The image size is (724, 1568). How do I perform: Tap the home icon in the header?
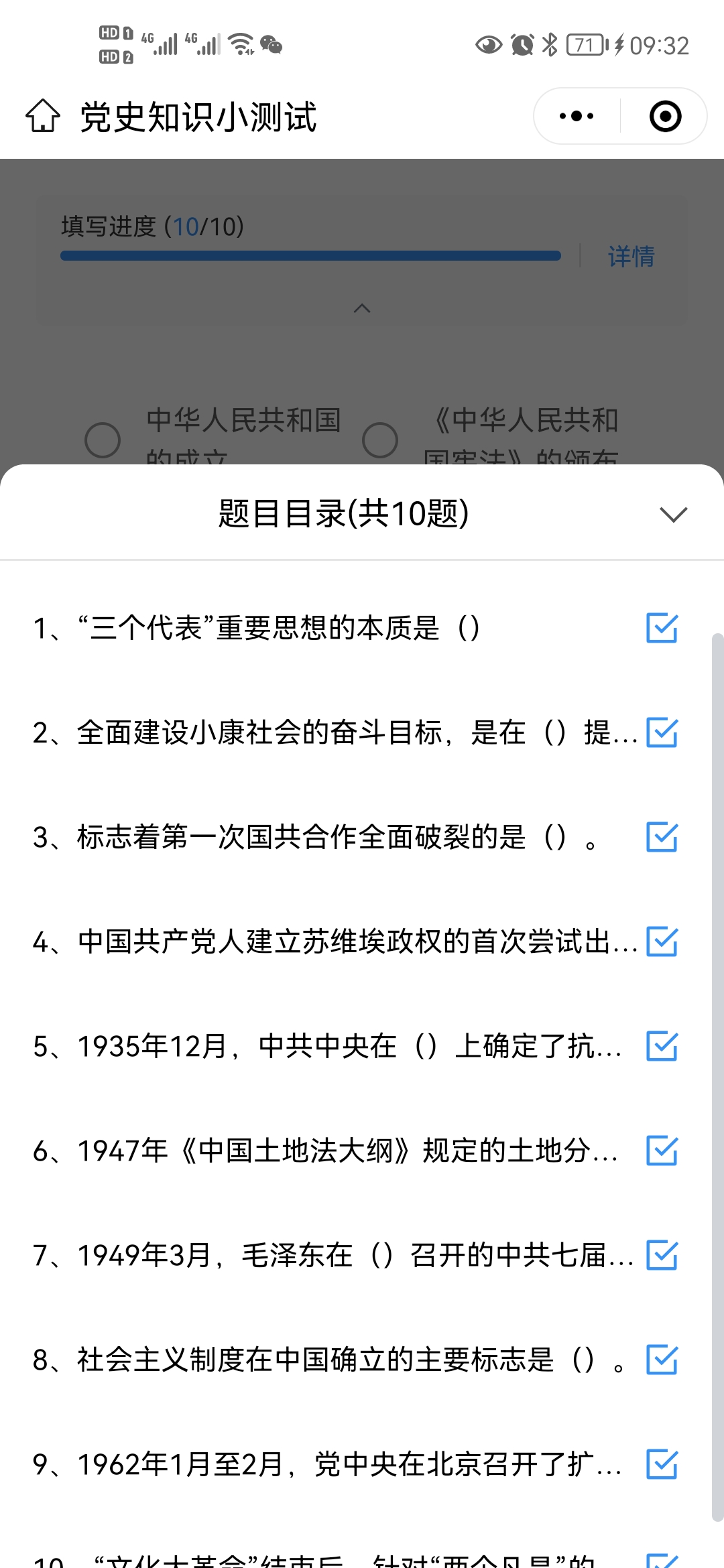43,116
